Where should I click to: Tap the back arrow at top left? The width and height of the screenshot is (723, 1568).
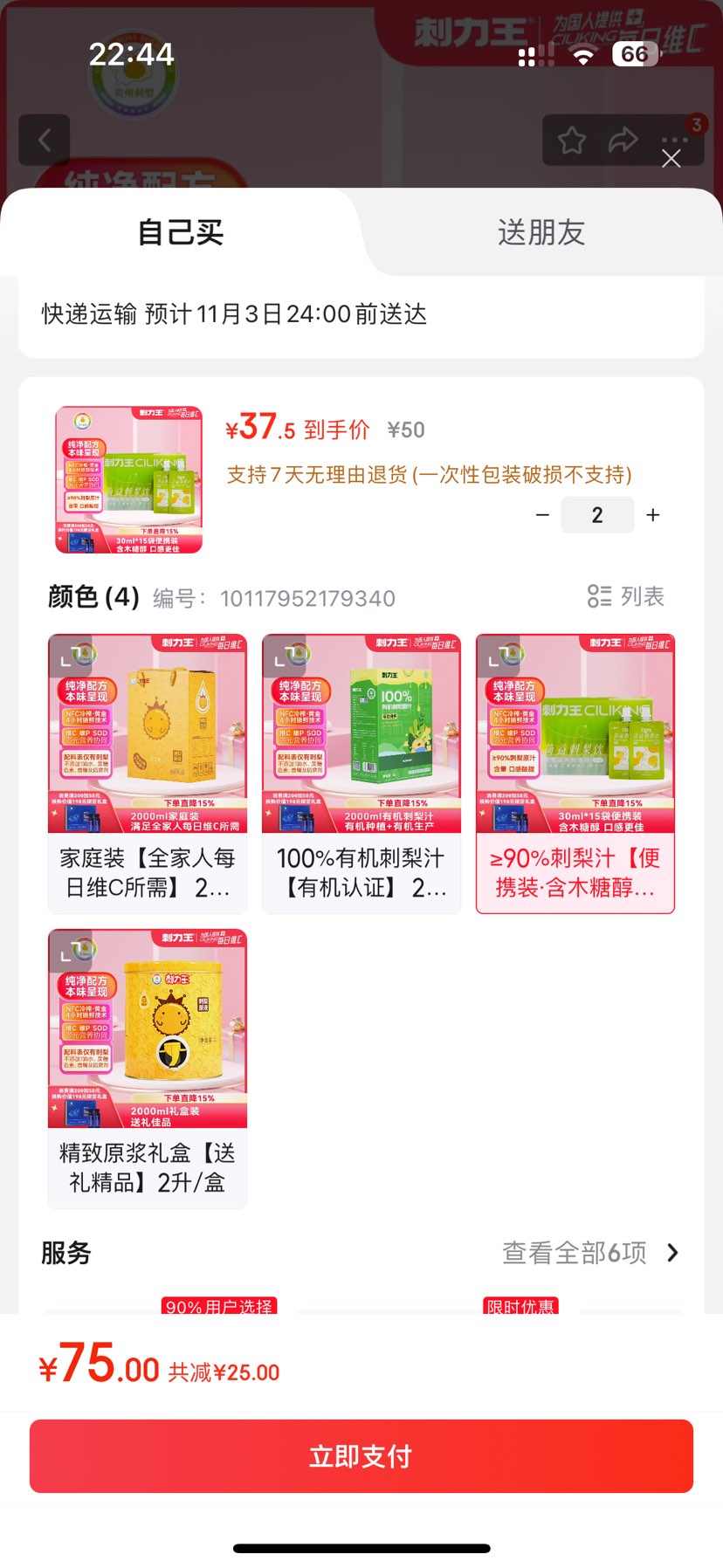pos(44,140)
